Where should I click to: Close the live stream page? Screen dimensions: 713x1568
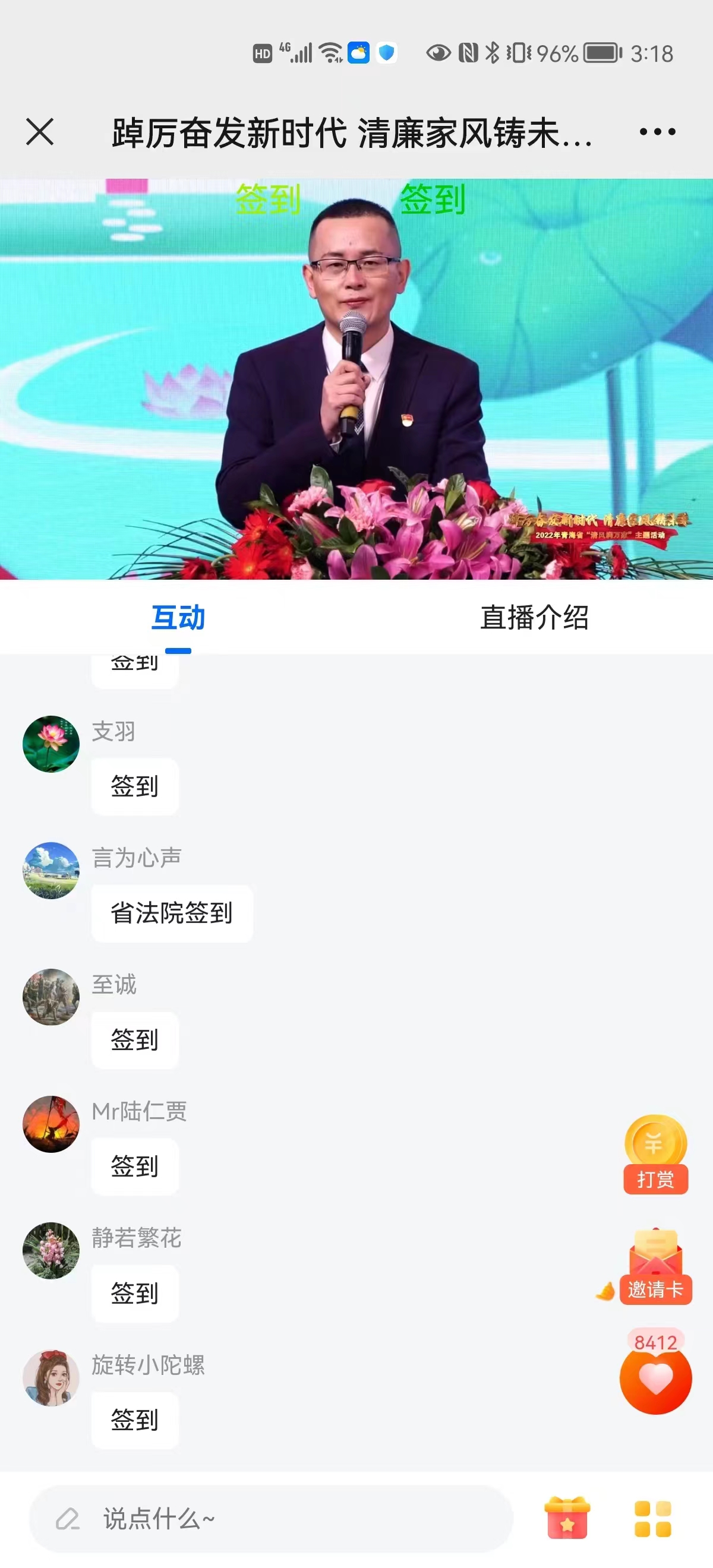coord(40,132)
